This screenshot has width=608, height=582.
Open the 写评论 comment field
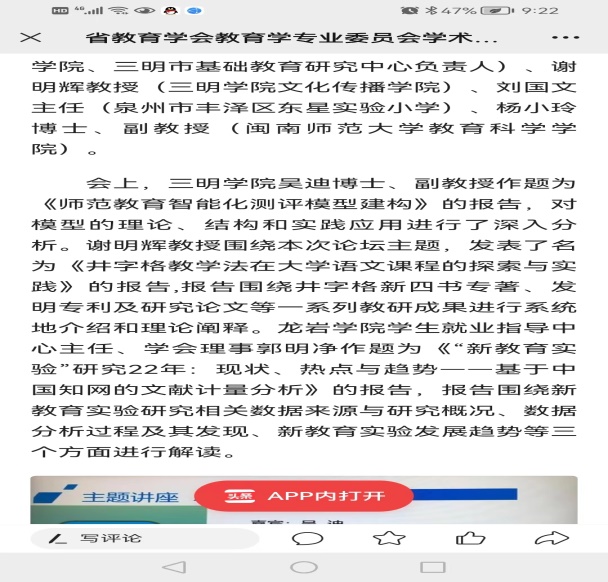click(x=145, y=538)
